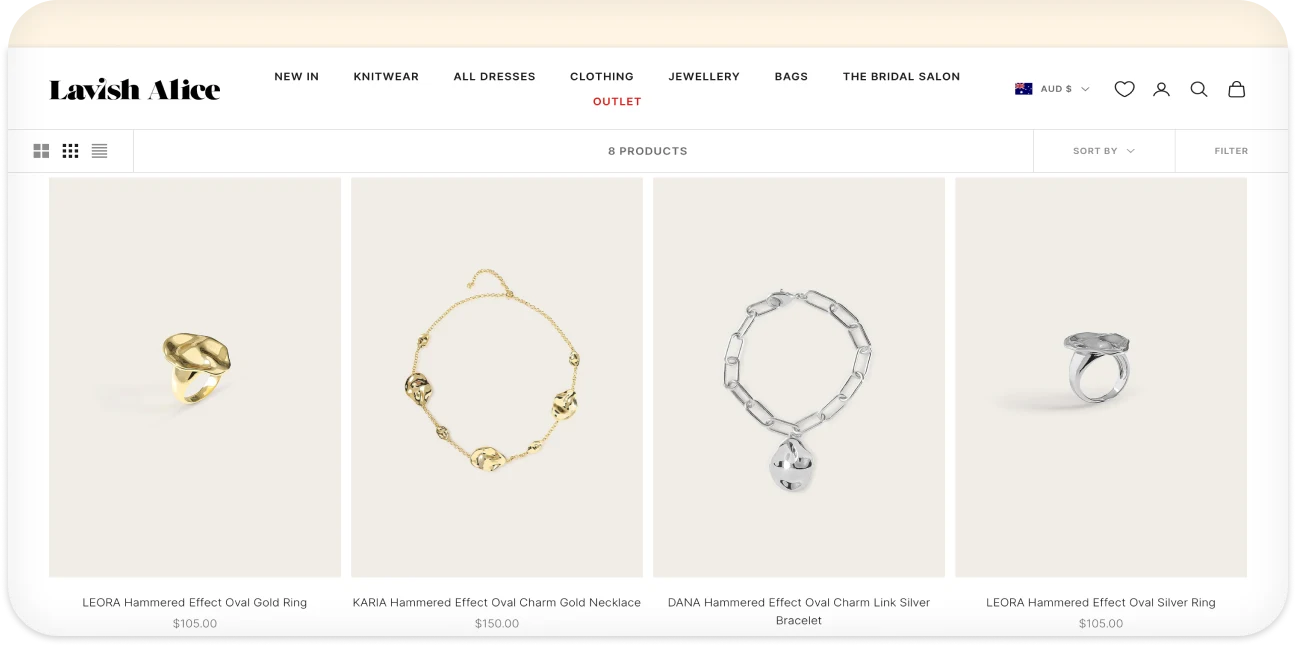Open the Filter panel
The image size is (1296, 646).
[1231, 151]
